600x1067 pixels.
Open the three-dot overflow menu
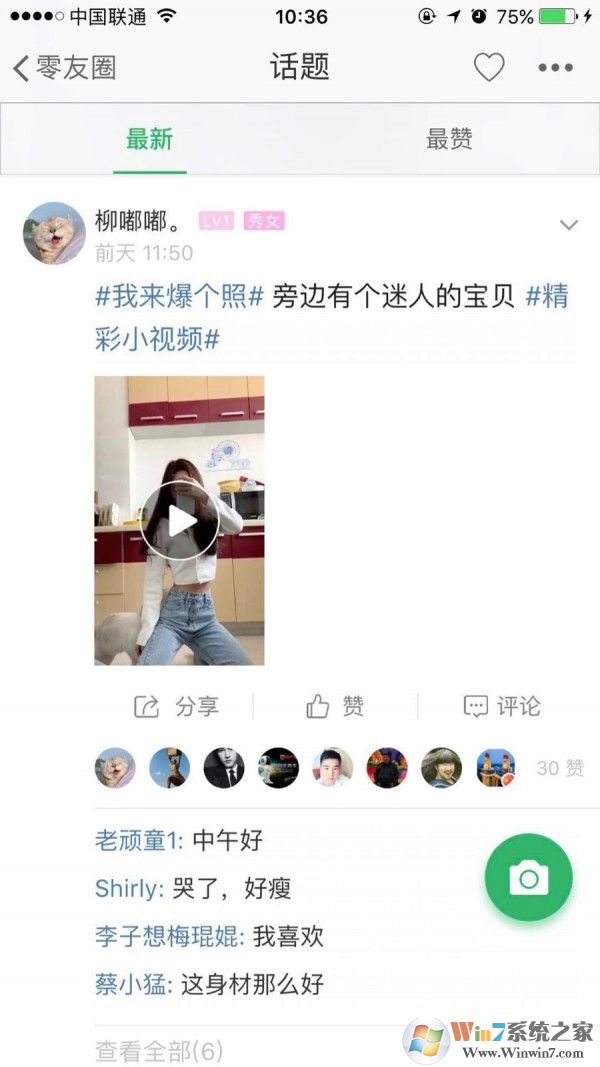pos(555,68)
